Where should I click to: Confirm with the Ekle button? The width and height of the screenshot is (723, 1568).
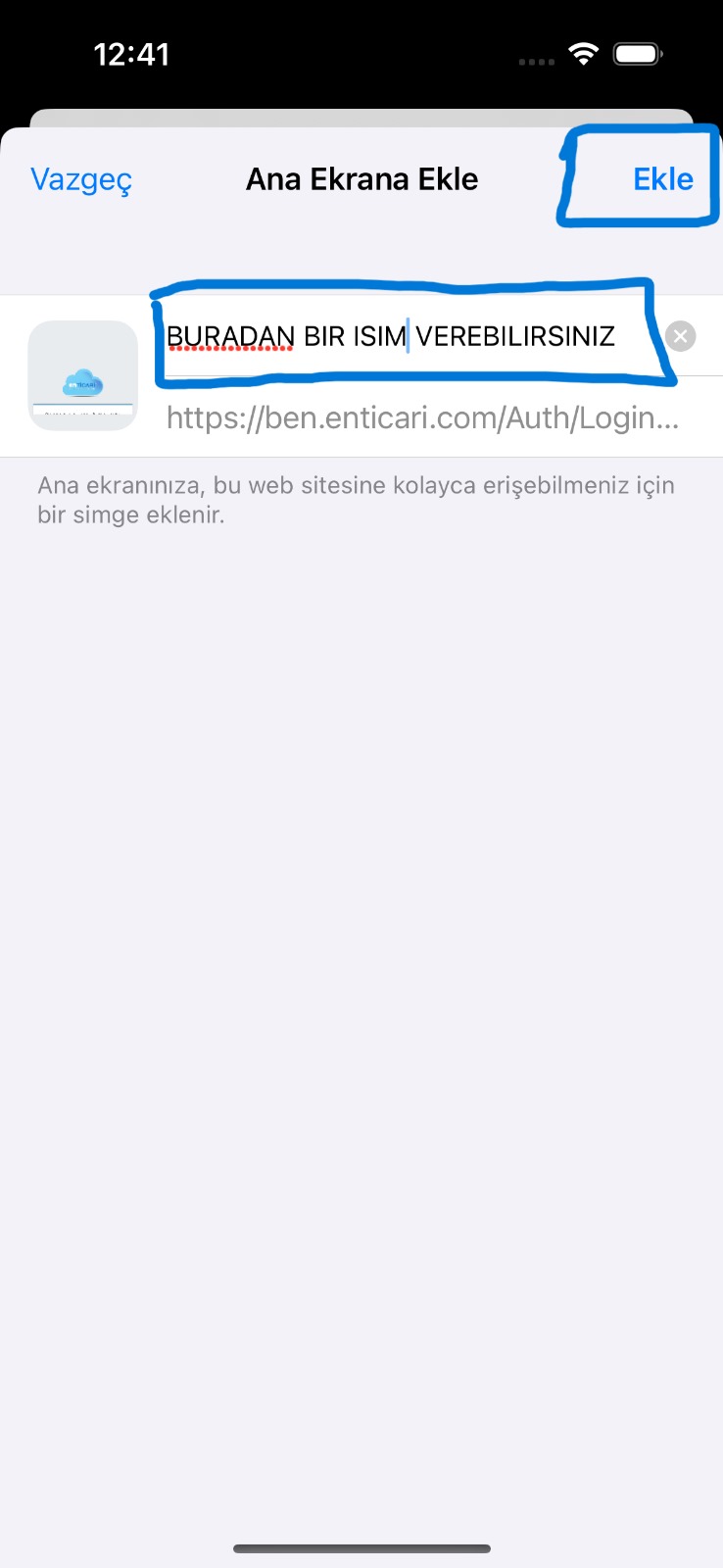coord(663,179)
